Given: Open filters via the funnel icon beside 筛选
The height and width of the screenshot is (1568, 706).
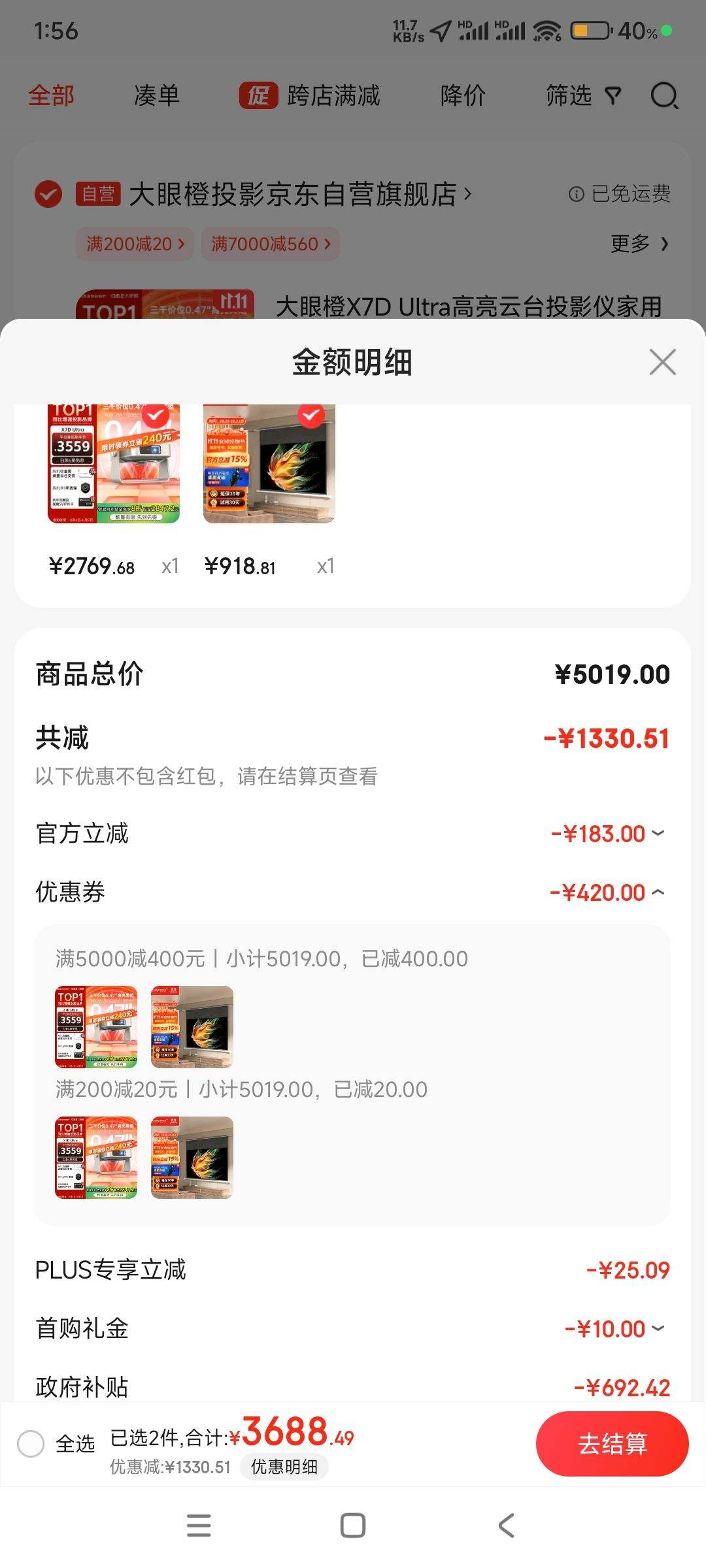Looking at the screenshot, I should pos(612,95).
